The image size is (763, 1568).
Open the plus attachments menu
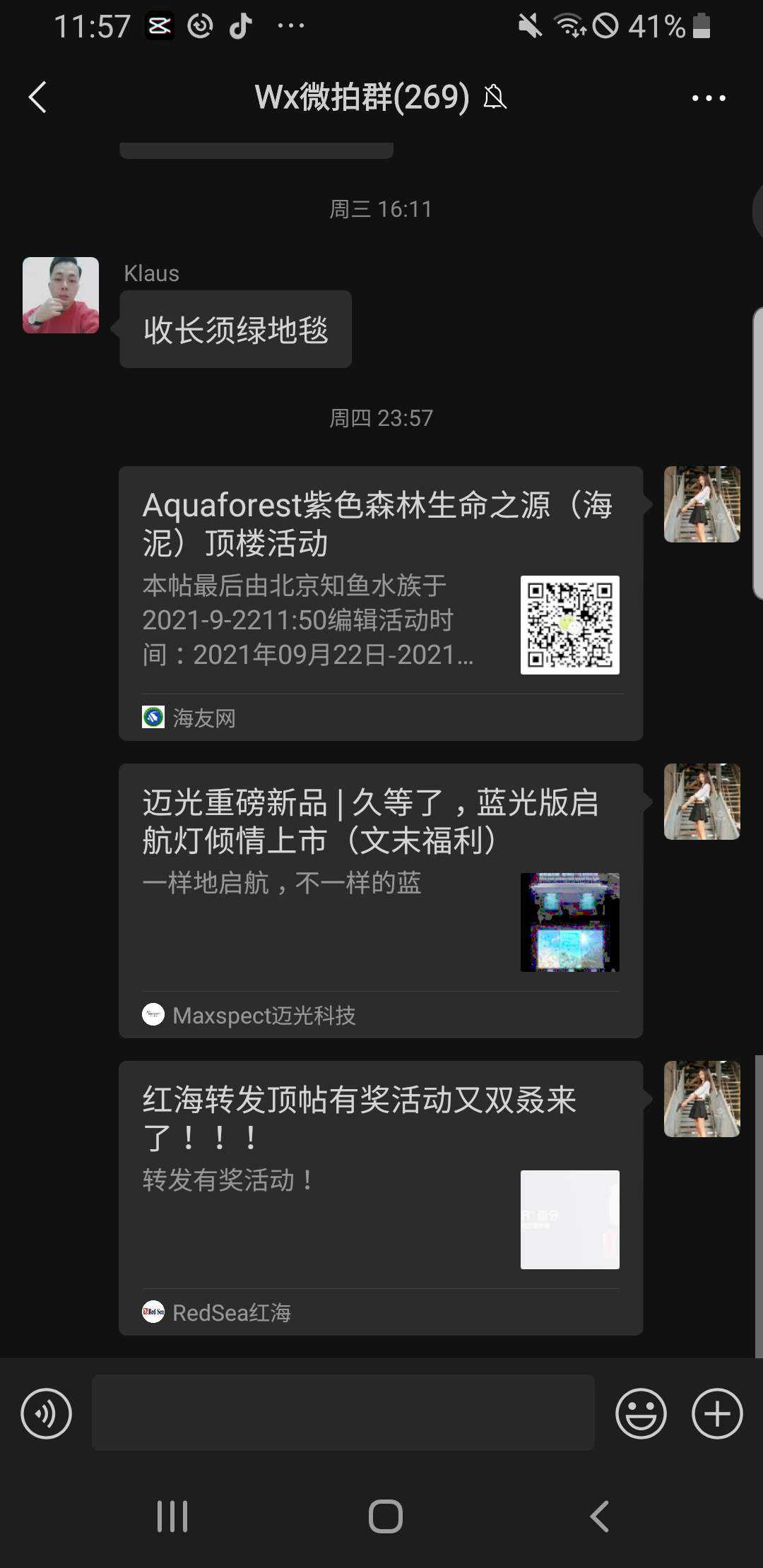(717, 1413)
